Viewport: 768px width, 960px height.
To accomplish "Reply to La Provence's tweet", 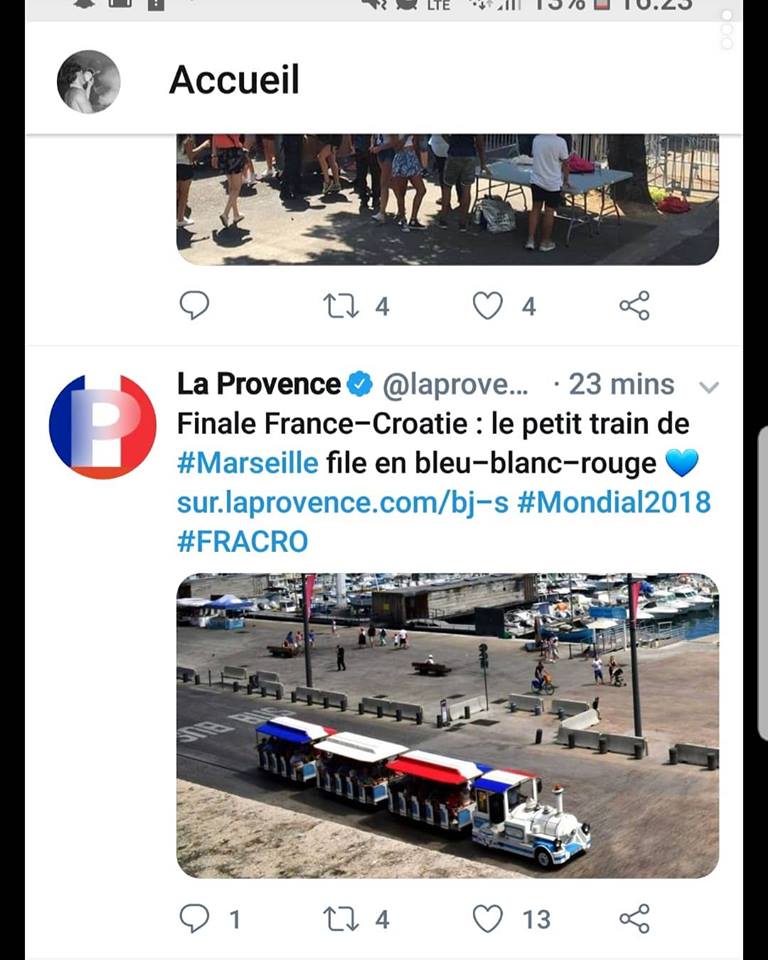I will [x=194, y=918].
